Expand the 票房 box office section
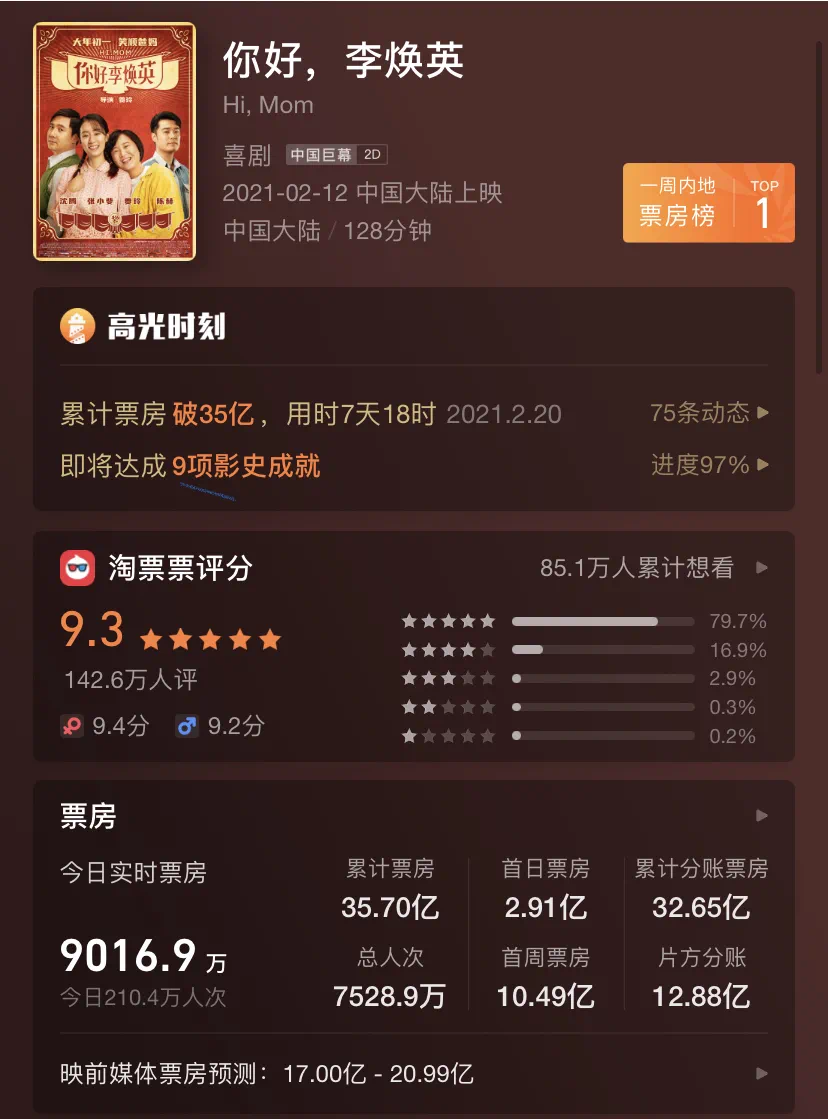This screenshot has height=1119, width=828. click(x=761, y=816)
